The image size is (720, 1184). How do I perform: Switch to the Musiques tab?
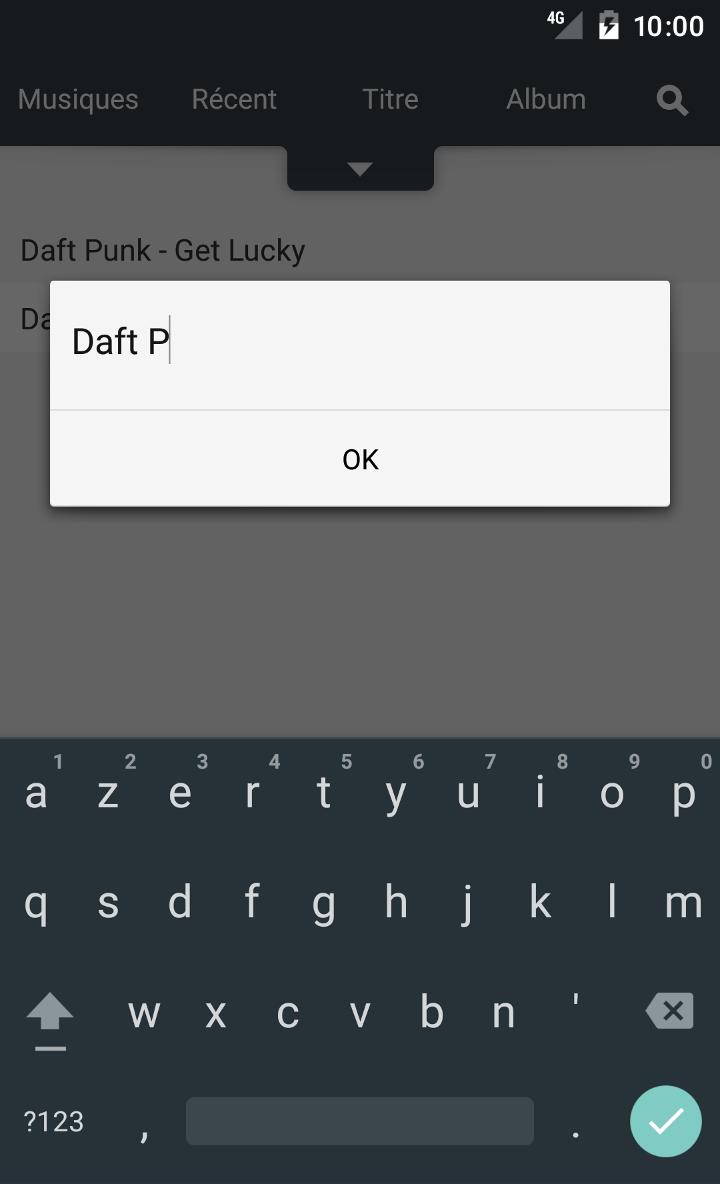point(78,100)
